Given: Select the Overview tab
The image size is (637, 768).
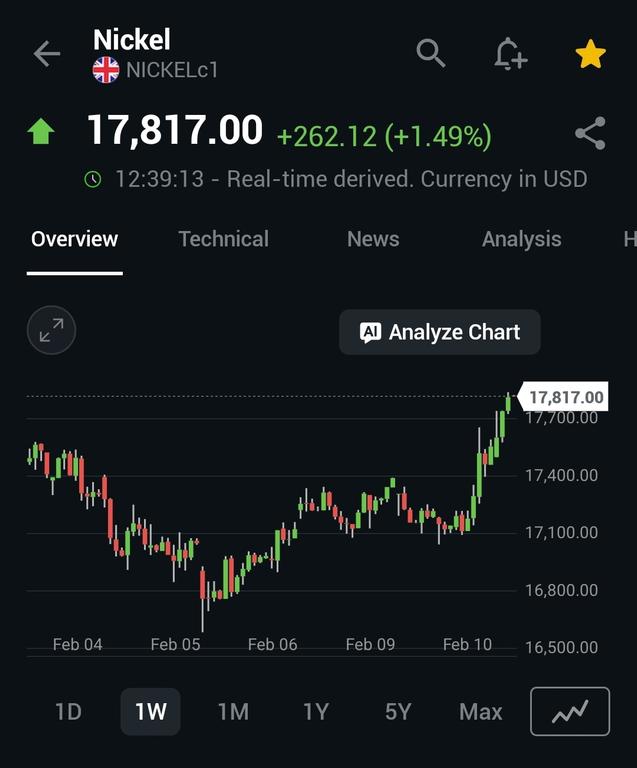Looking at the screenshot, I should (x=74, y=239).
